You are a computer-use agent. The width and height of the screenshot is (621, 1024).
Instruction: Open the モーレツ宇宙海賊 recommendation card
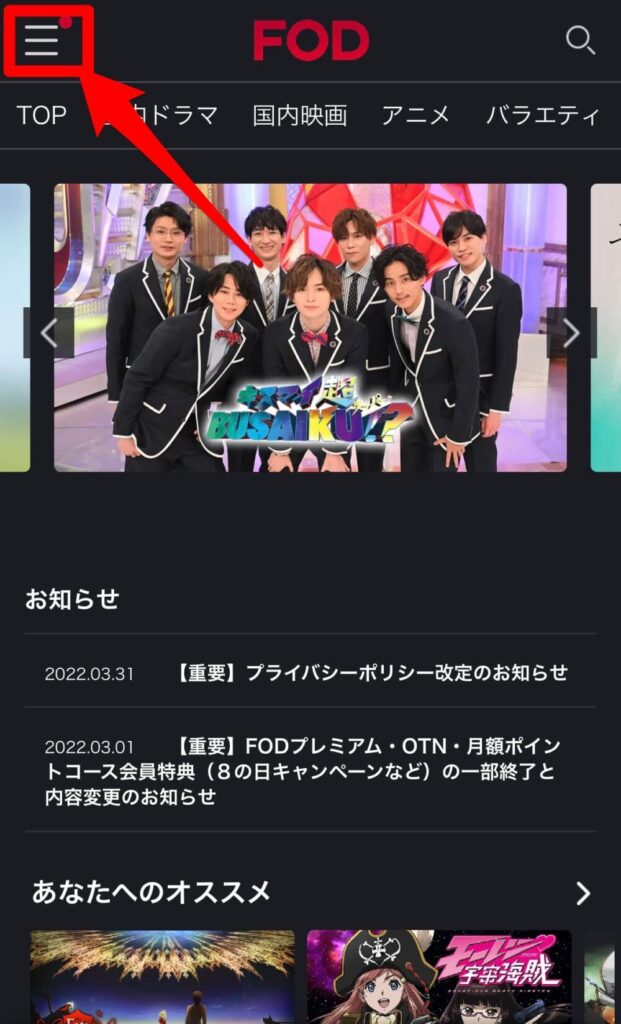coord(439,977)
